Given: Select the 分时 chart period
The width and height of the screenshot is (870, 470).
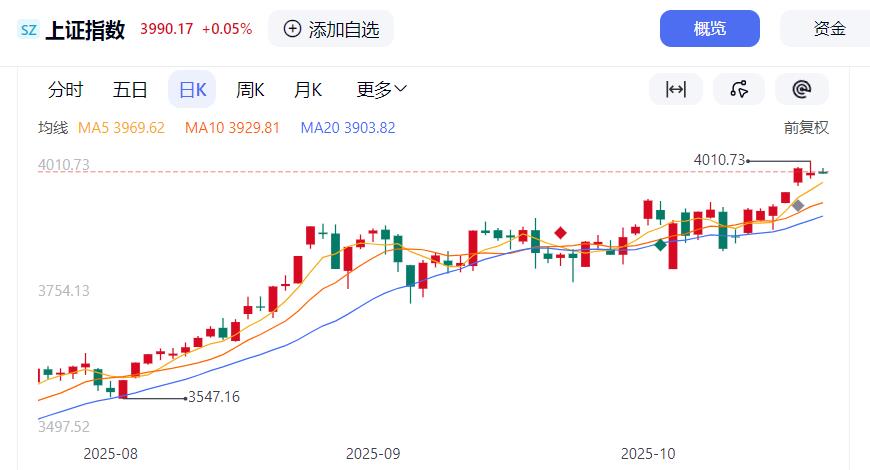Looking at the screenshot, I should tap(65, 90).
